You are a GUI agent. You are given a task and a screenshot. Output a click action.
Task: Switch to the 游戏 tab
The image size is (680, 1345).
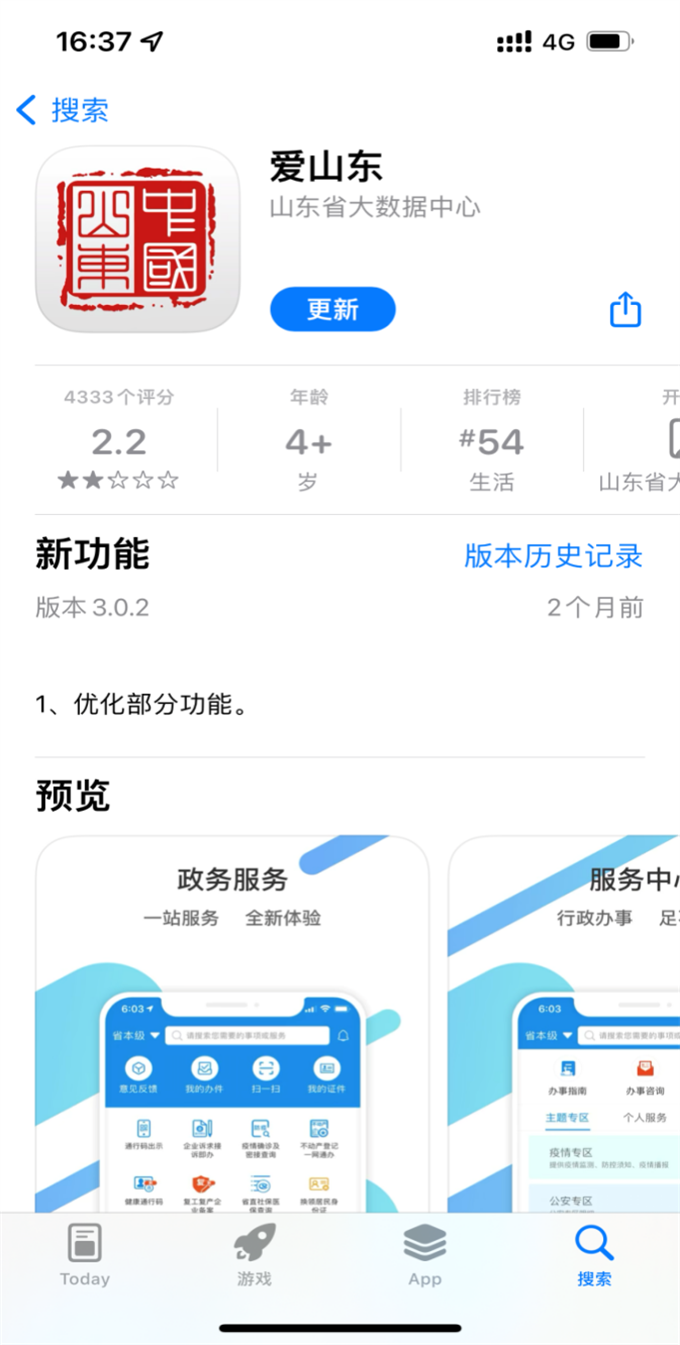(254, 1255)
